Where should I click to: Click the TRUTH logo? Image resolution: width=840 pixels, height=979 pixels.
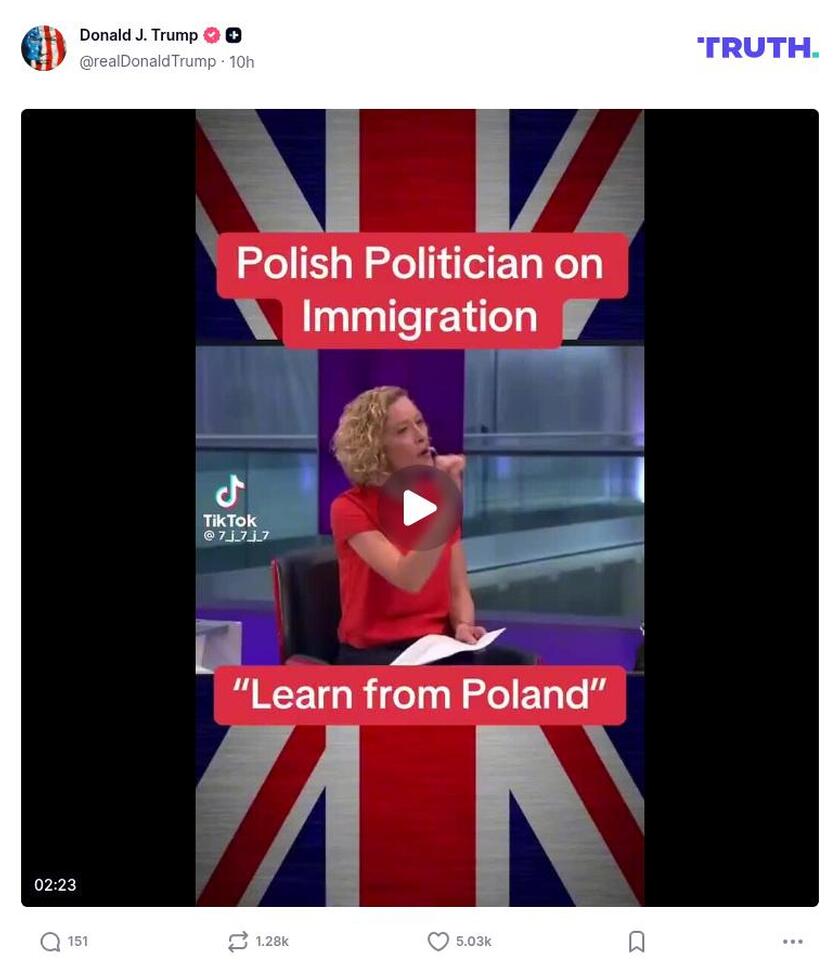755,45
